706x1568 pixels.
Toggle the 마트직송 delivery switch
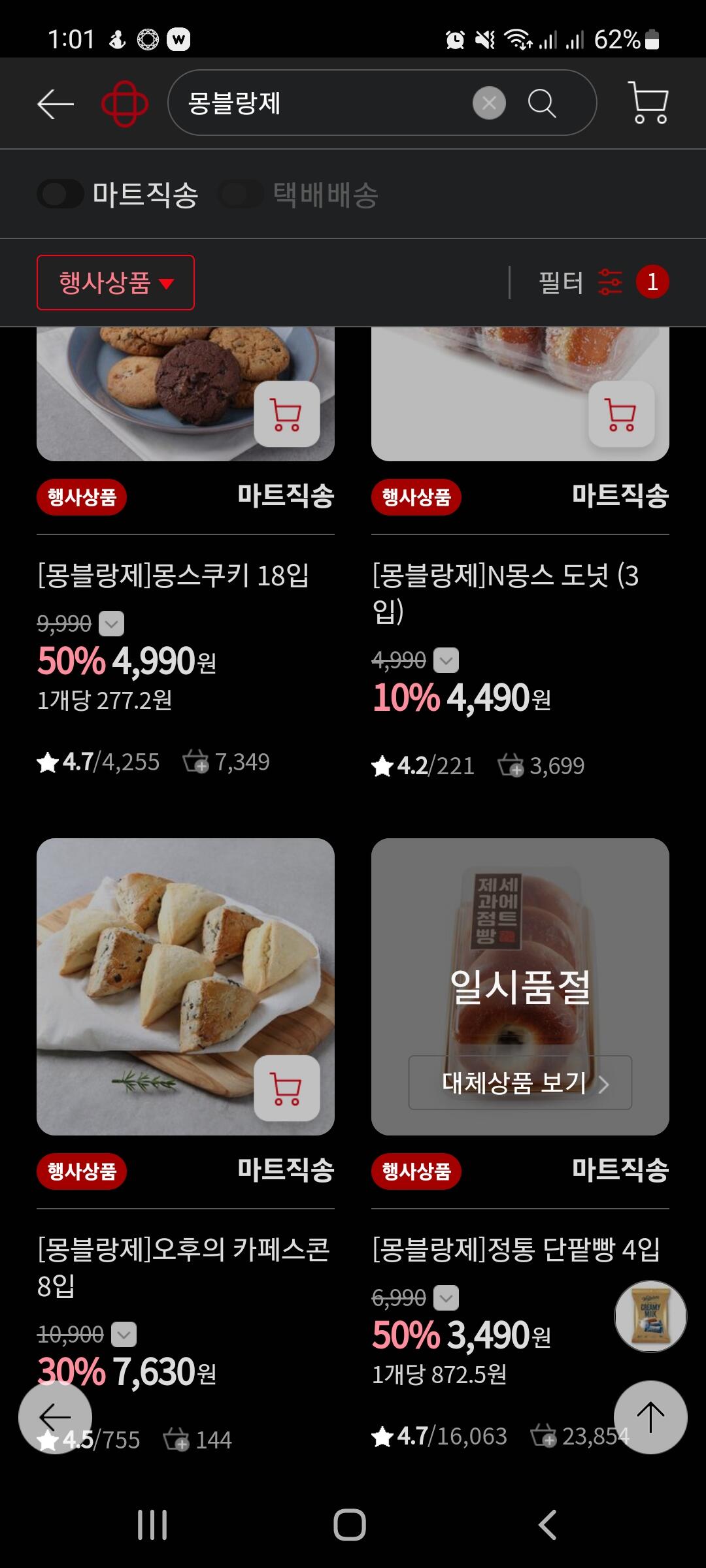click(61, 194)
